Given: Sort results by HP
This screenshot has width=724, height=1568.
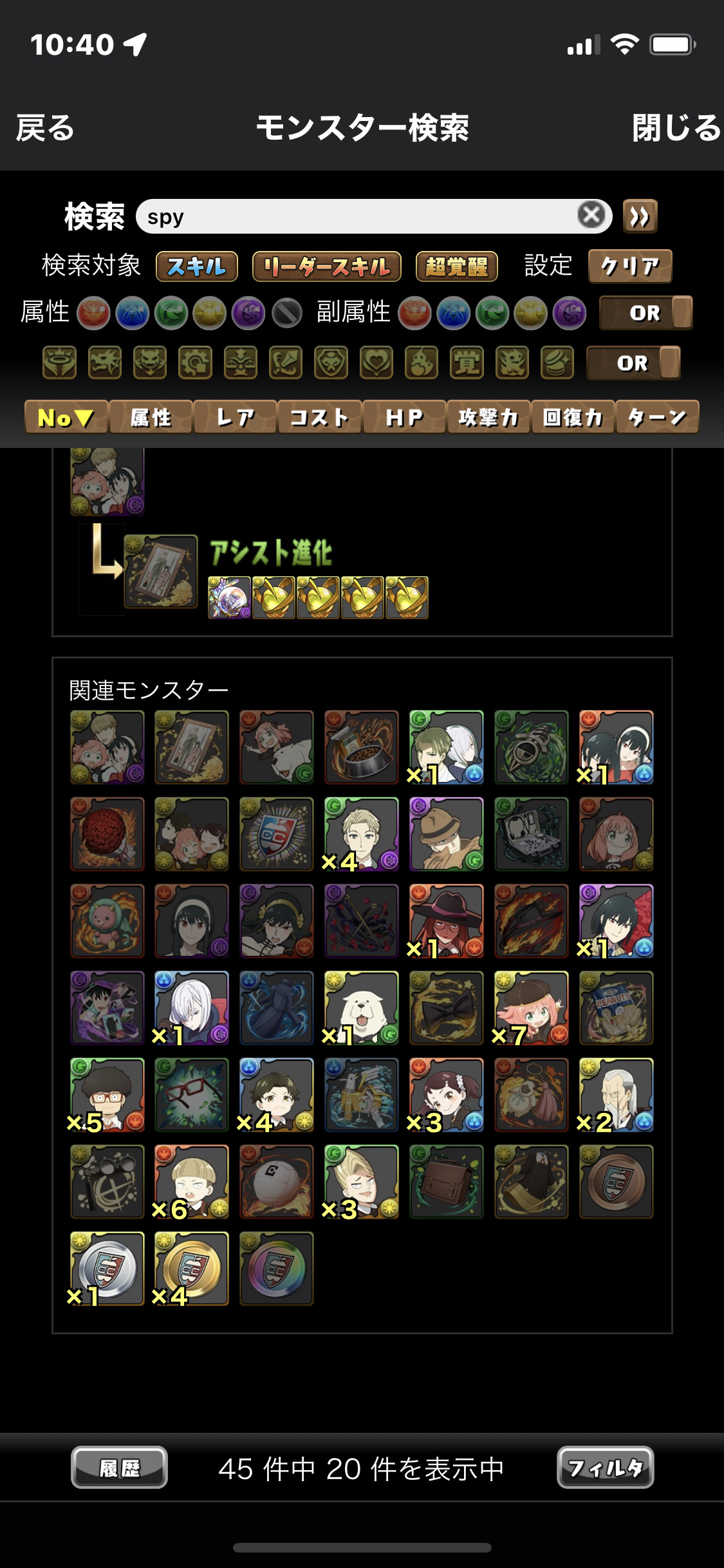Looking at the screenshot, I should click(404, 418).
